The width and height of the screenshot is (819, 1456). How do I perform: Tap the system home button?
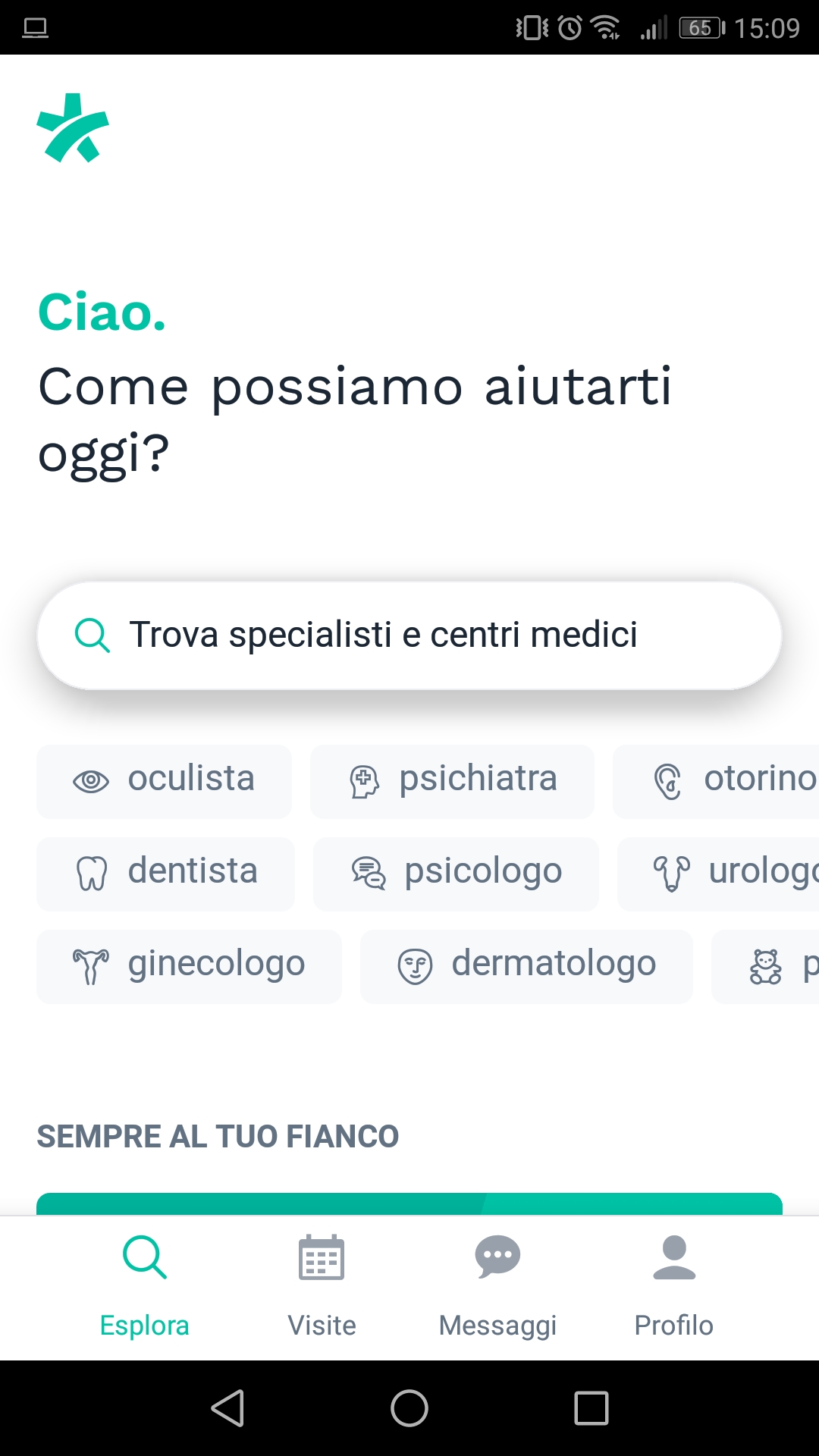coord(409,1408)
